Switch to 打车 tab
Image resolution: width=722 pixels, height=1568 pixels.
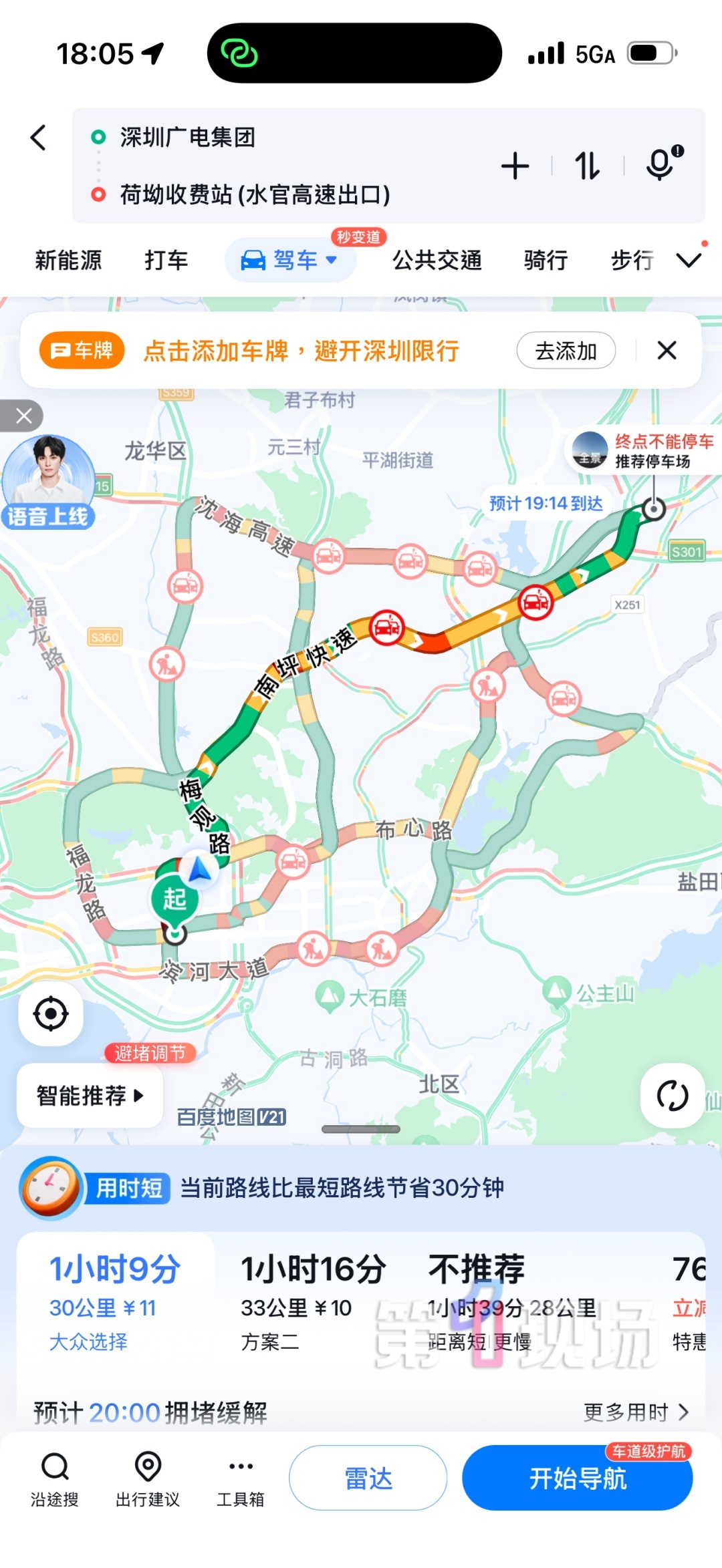(x=166, y=260)
